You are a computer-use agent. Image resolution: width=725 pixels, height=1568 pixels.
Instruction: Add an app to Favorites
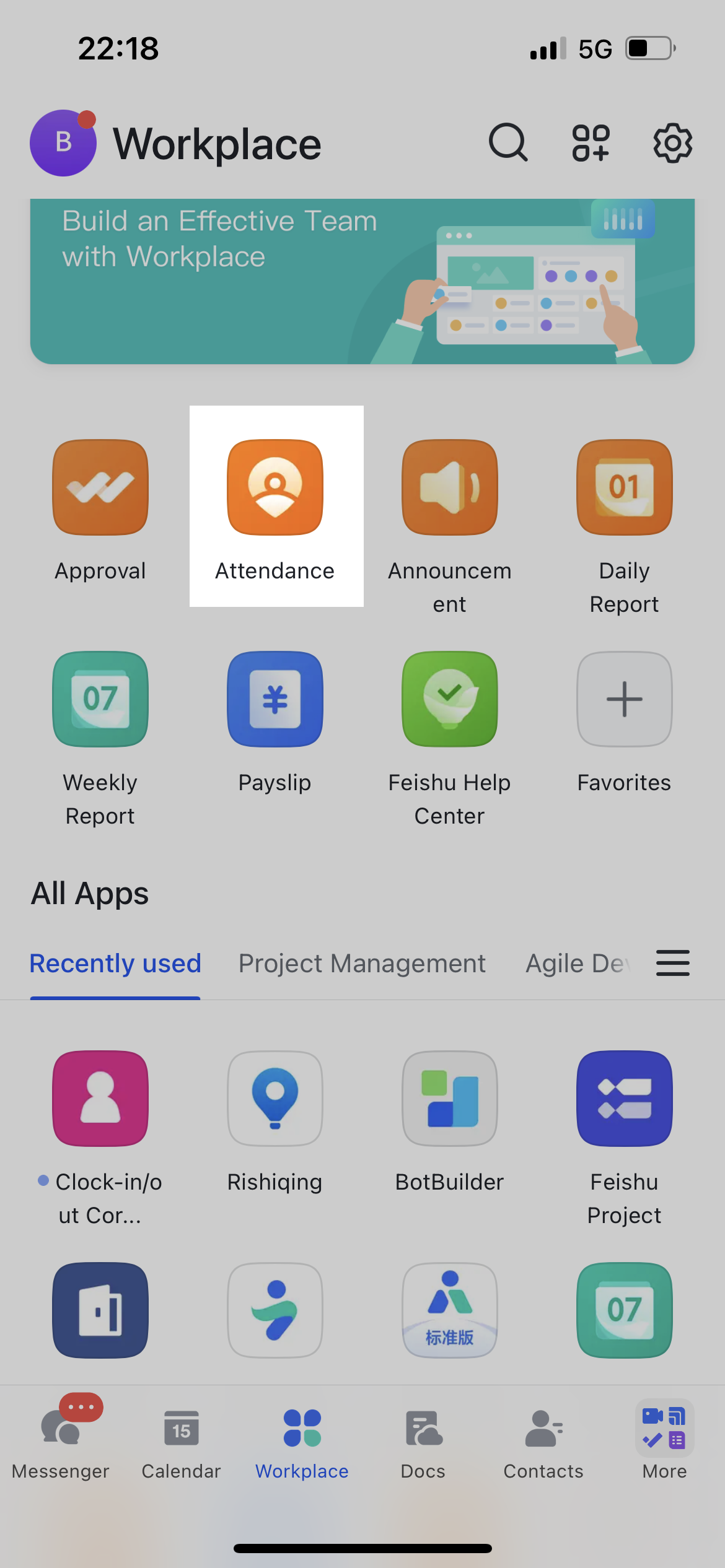(x=624, y=699)
